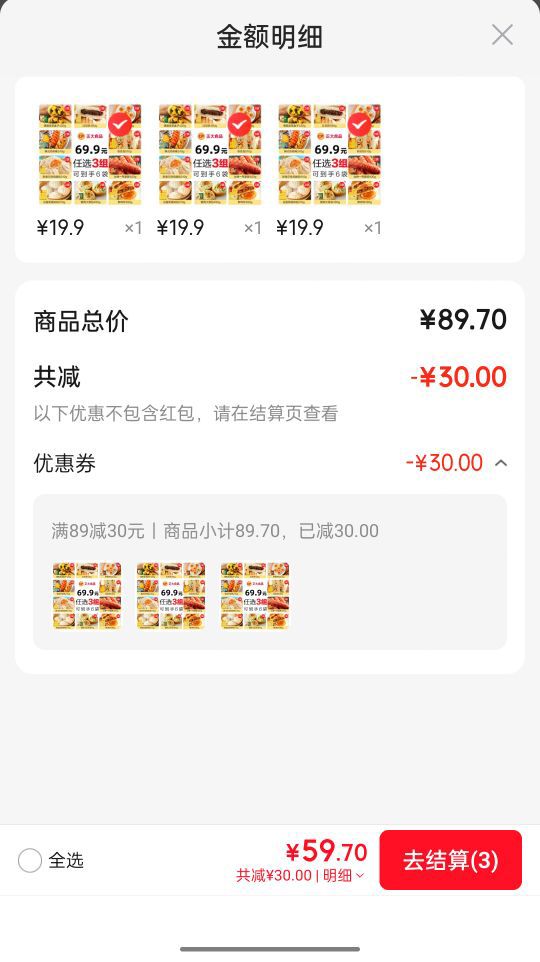The width and height of the screenshot is (540, 962).
Task: Toggle the 明细 dropdown near total price
Action: (x=344, y=875)
